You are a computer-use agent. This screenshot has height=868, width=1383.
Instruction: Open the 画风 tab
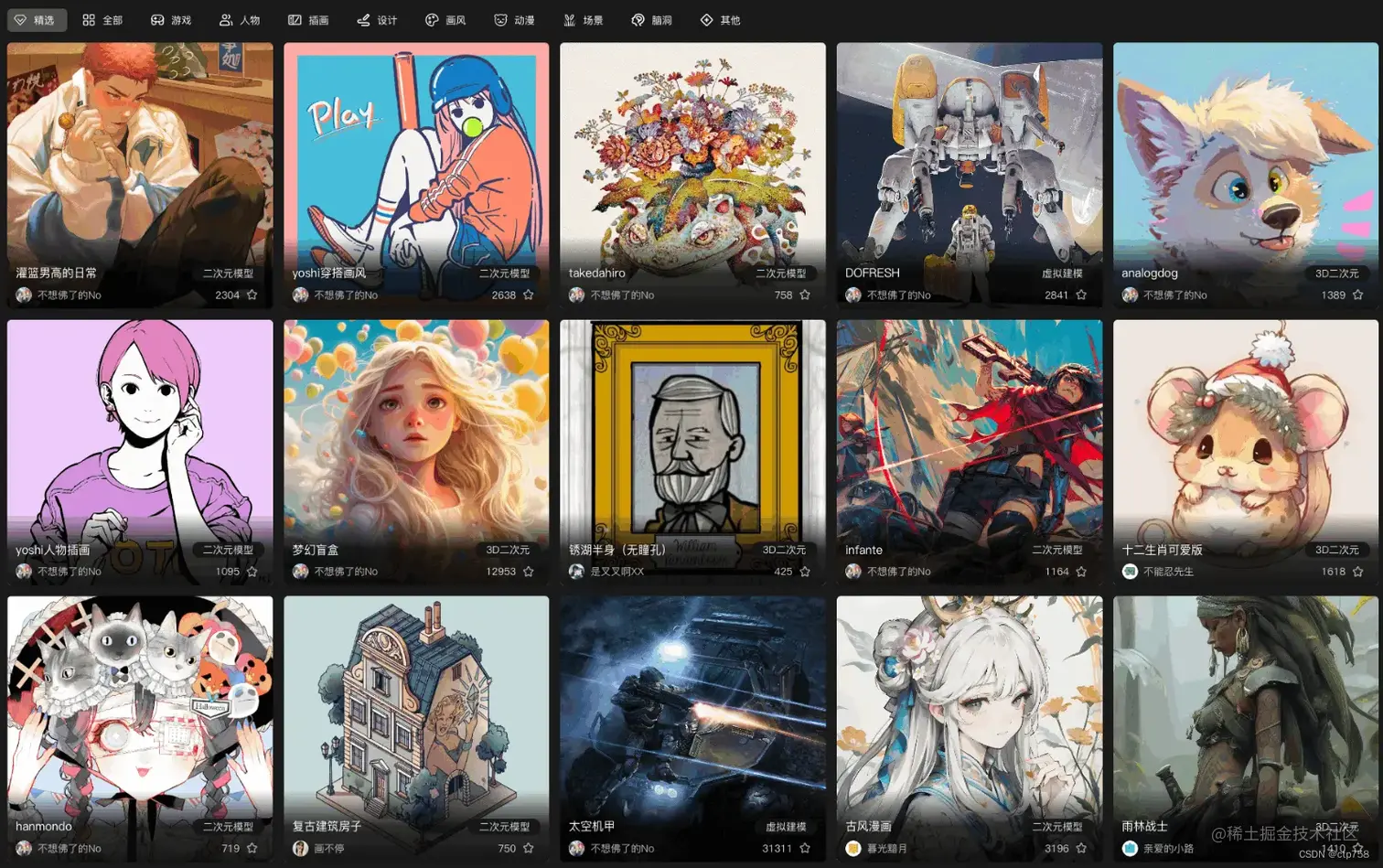pos(445,20)
